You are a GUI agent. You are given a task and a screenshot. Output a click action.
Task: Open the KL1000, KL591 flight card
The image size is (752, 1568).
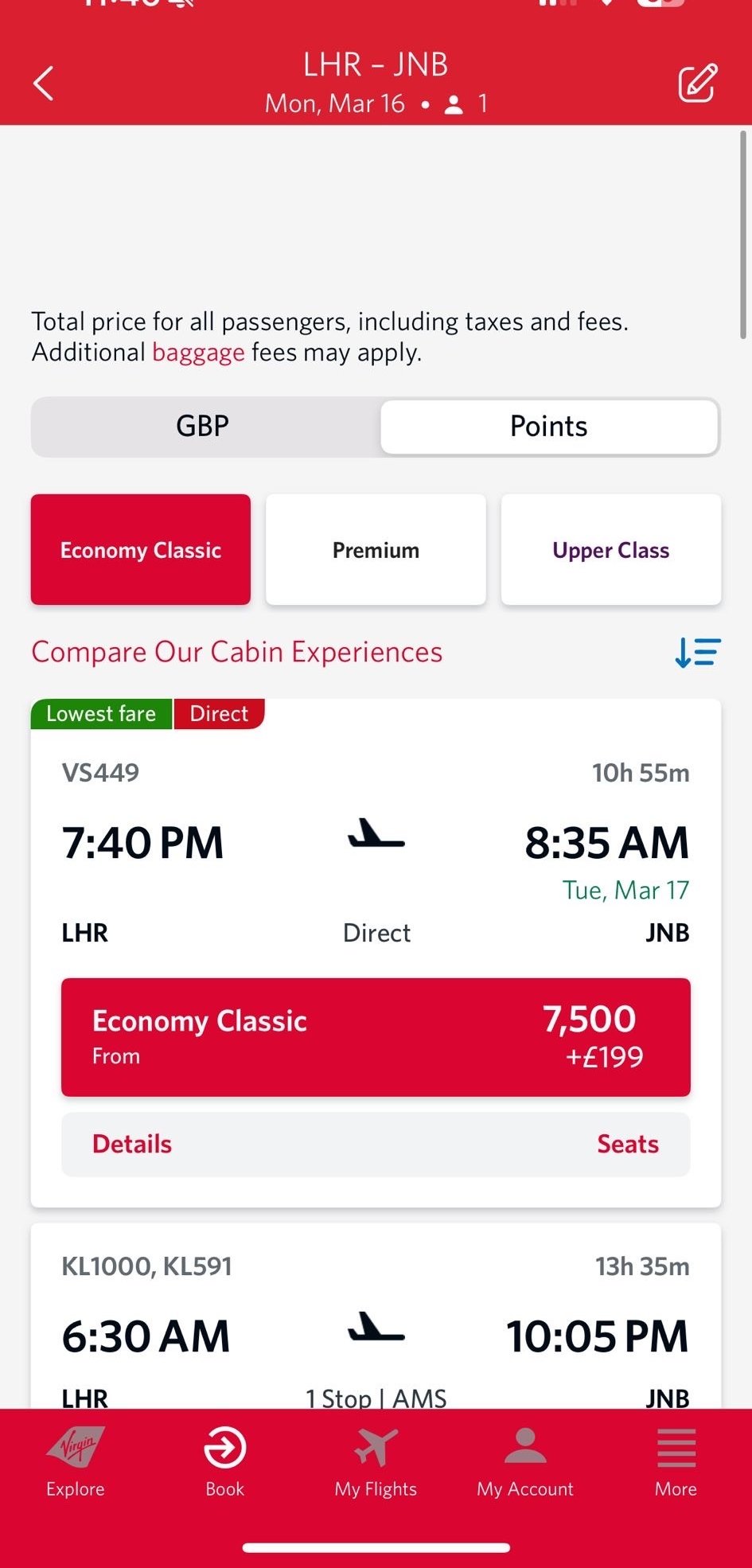376,1321
